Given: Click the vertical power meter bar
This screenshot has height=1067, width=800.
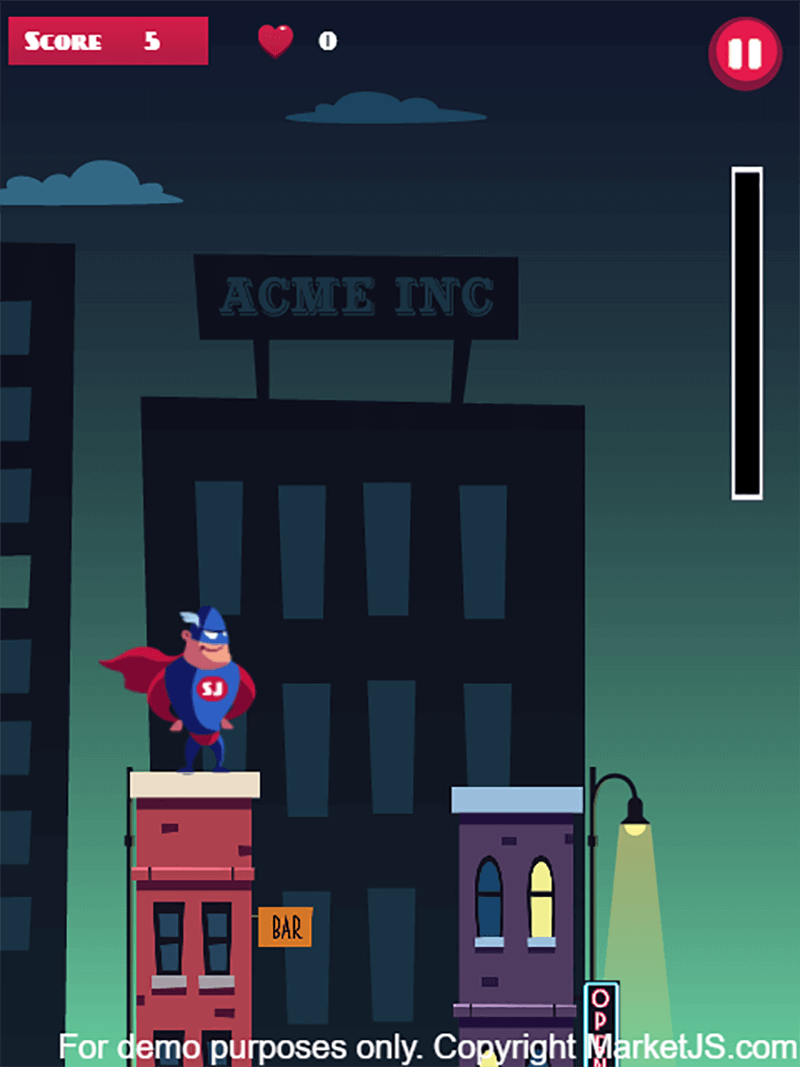Looking at the screenshot, I should click(748, 330).
